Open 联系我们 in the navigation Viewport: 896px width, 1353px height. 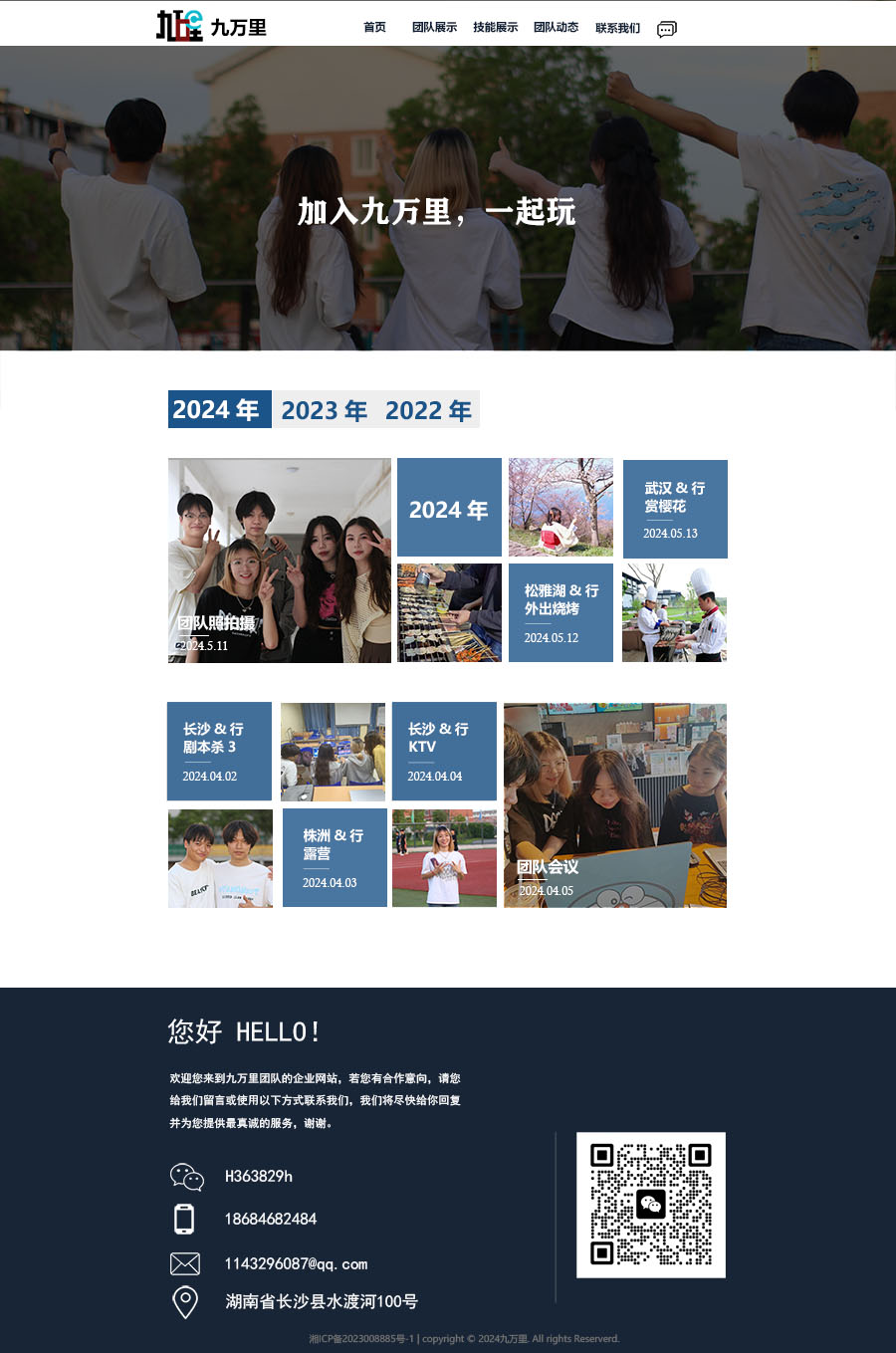point(617,28)
